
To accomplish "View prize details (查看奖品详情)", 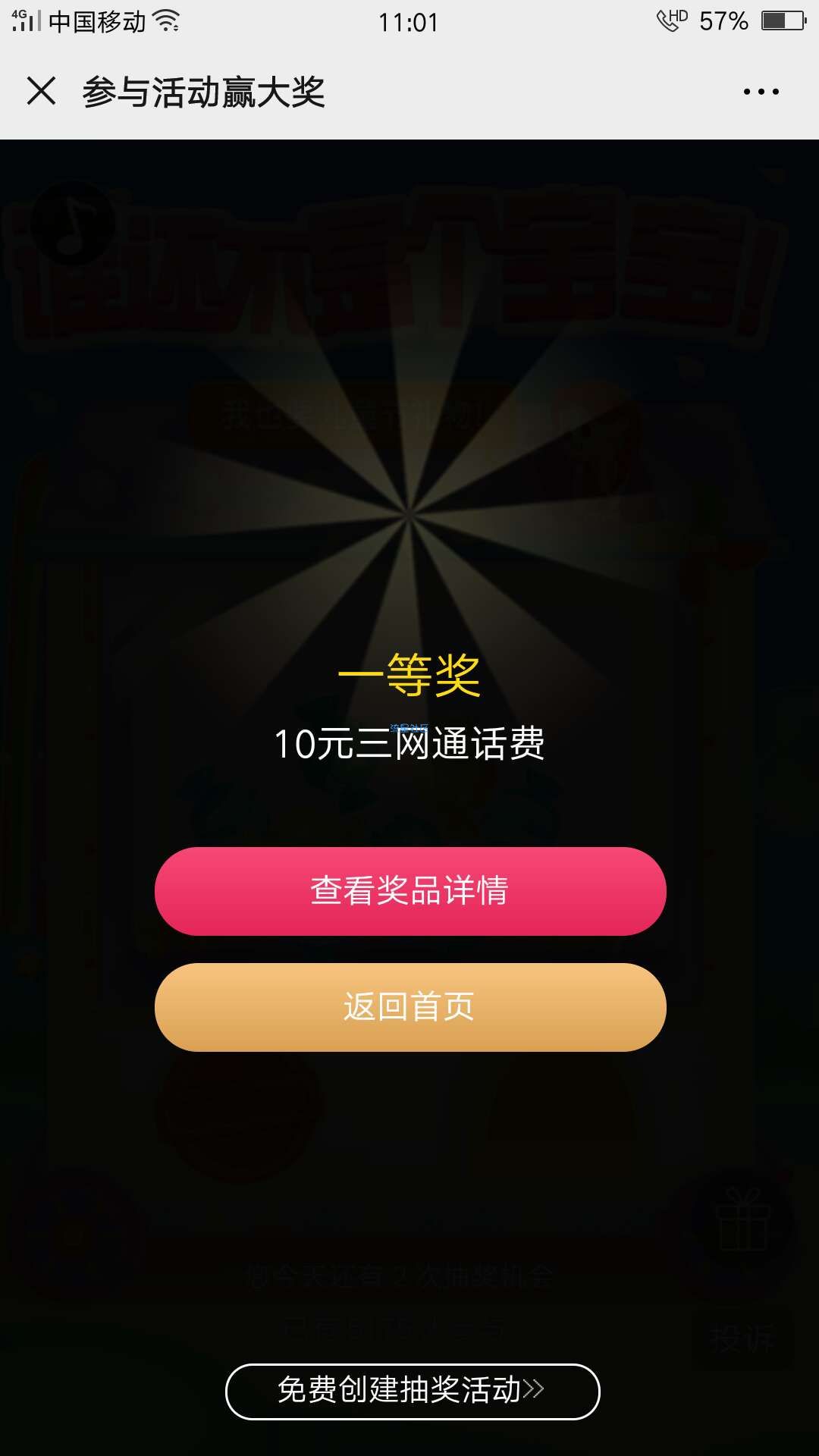I will pyautogui.click(x=410, y=891).
